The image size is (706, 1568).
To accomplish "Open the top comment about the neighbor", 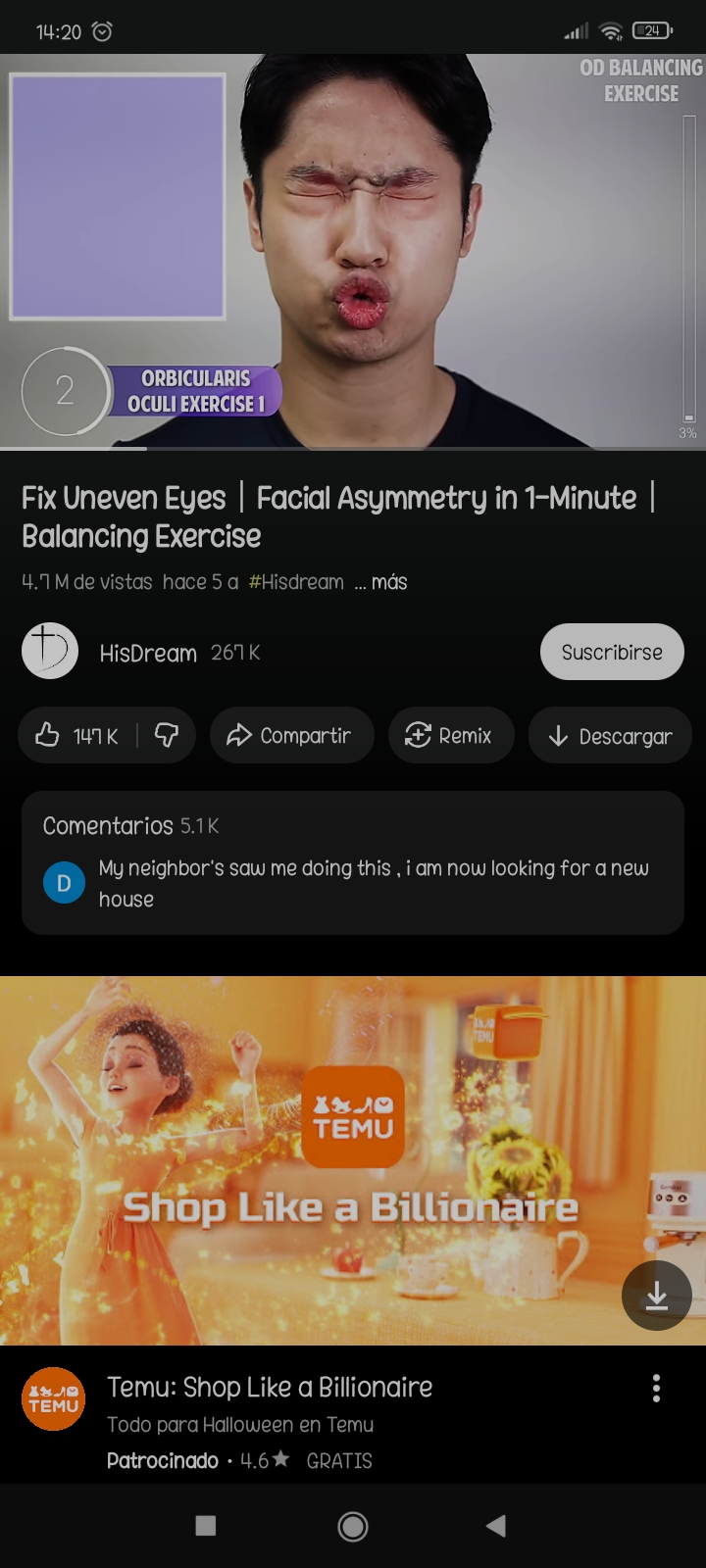I will [373, 882].
